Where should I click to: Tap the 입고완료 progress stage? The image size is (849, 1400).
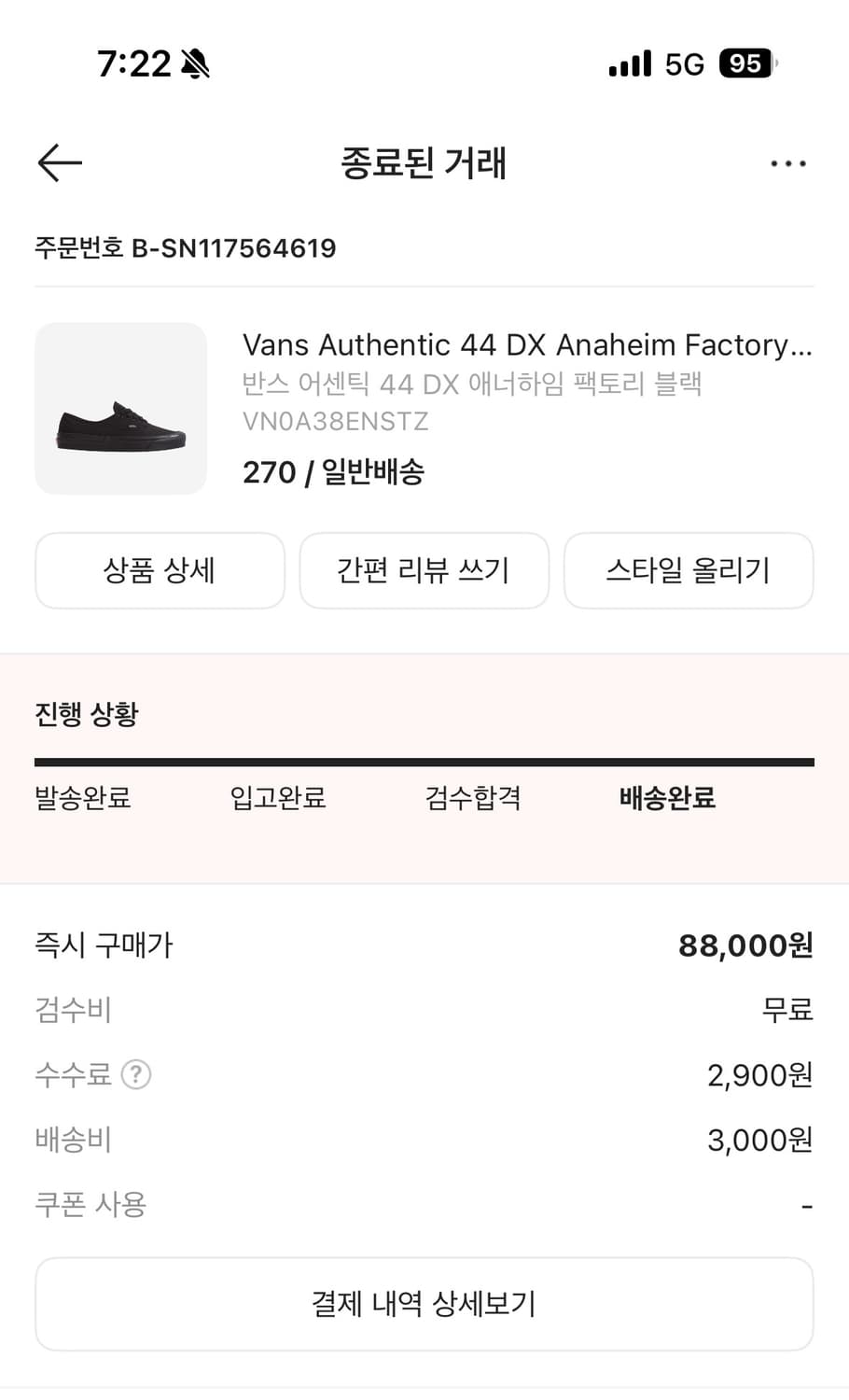[x=278, y=799]
